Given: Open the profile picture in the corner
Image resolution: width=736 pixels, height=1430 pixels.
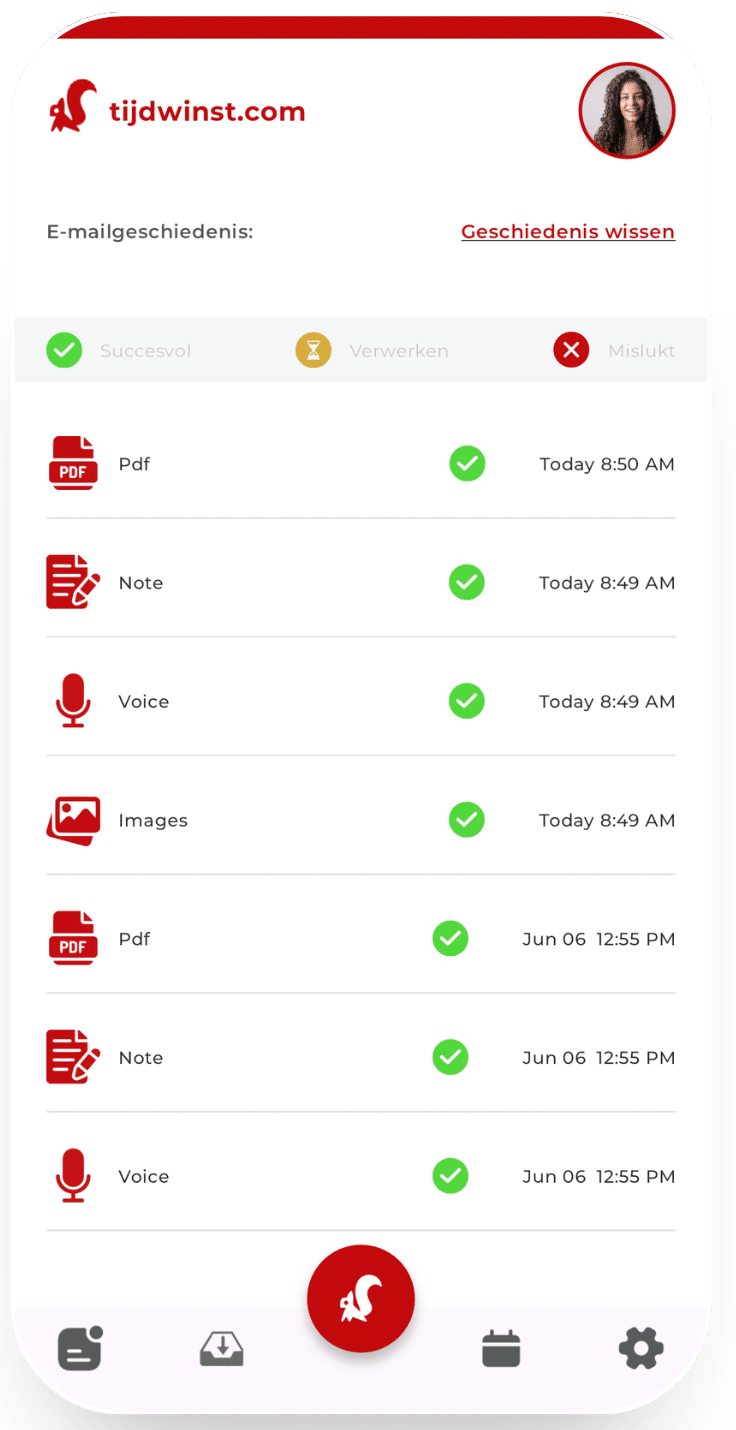Looking at the screenshot, I should [x=626, y=111].
